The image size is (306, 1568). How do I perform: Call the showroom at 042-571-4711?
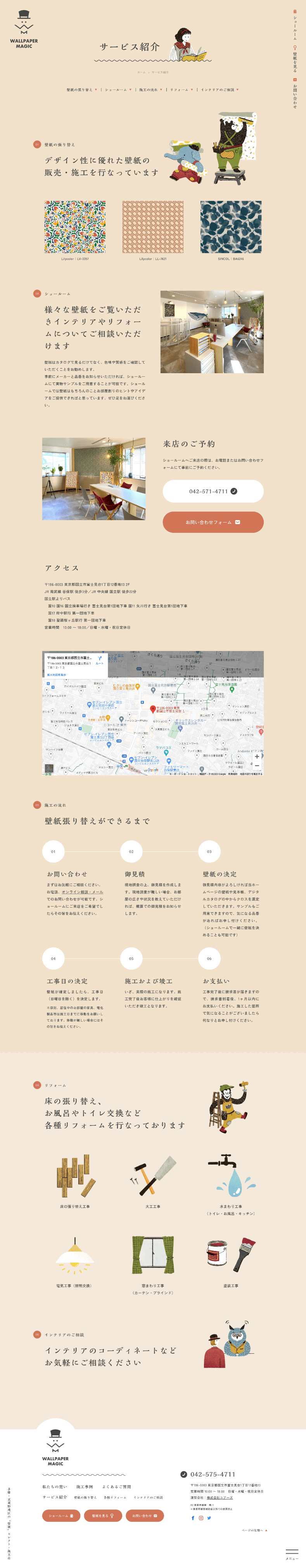[x=213, y=491]
